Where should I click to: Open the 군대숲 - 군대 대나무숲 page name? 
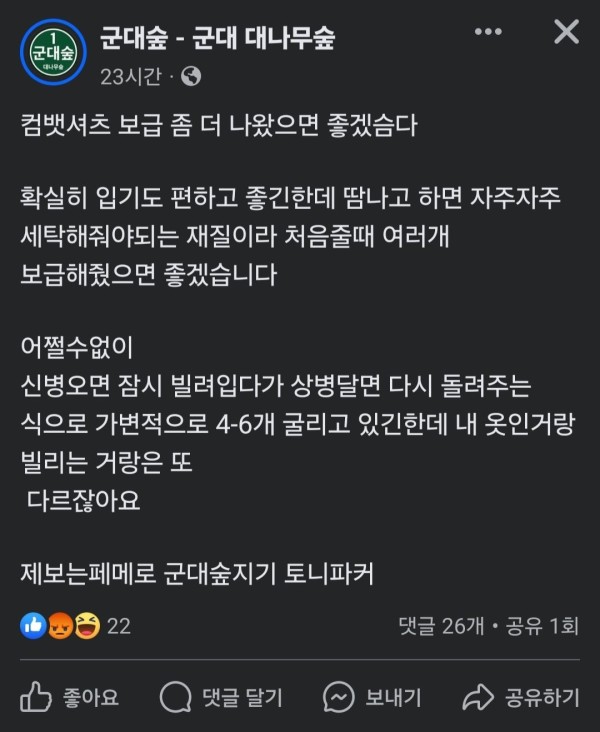(x=217, y=38)
